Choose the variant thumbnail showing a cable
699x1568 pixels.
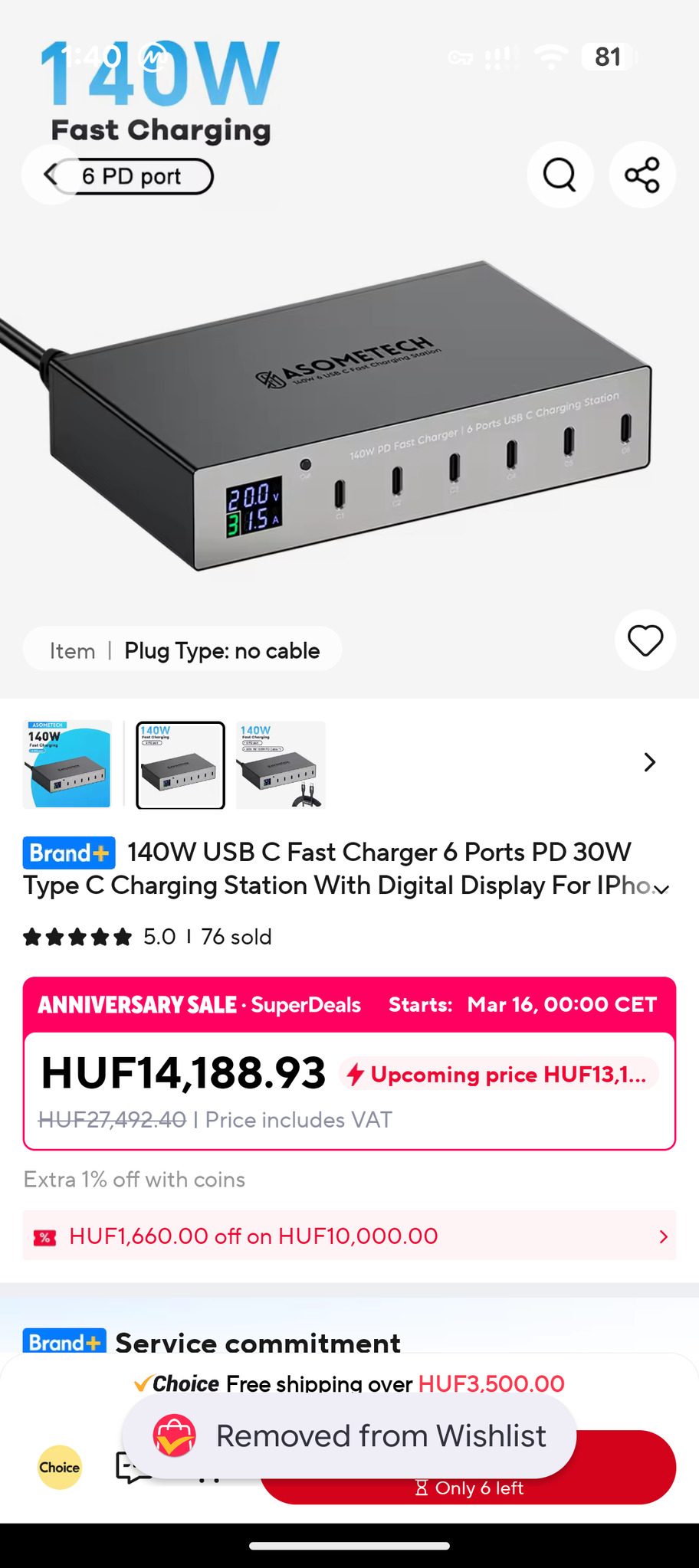point(281,764)
